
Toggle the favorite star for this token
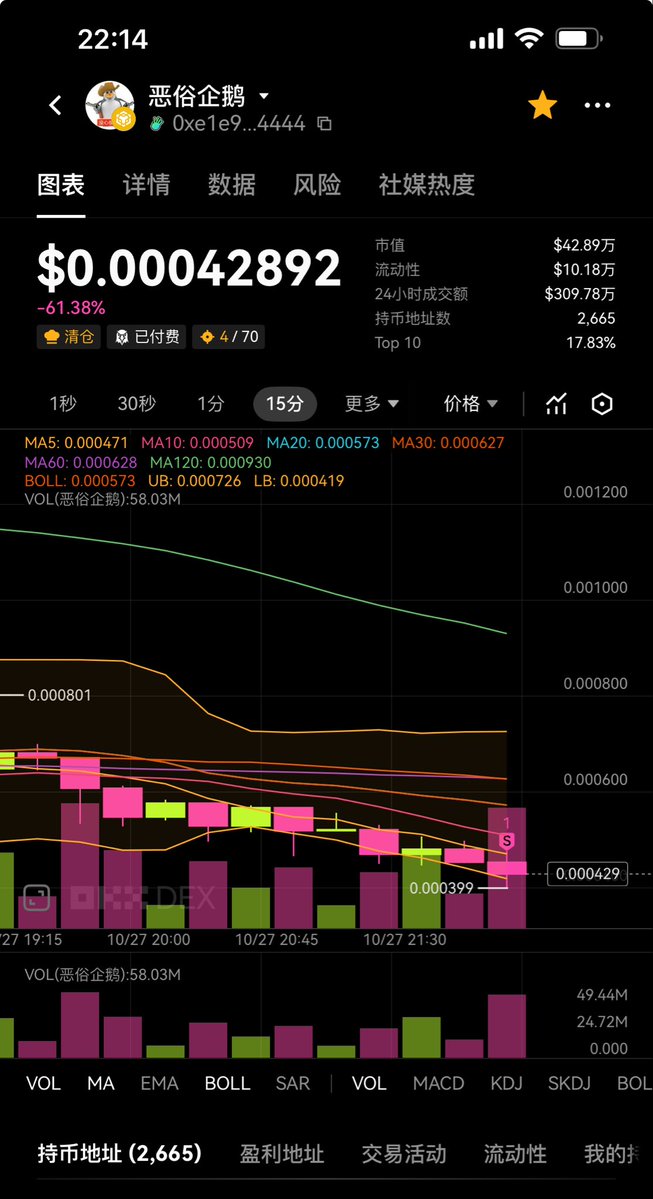[x=543, y=105]
